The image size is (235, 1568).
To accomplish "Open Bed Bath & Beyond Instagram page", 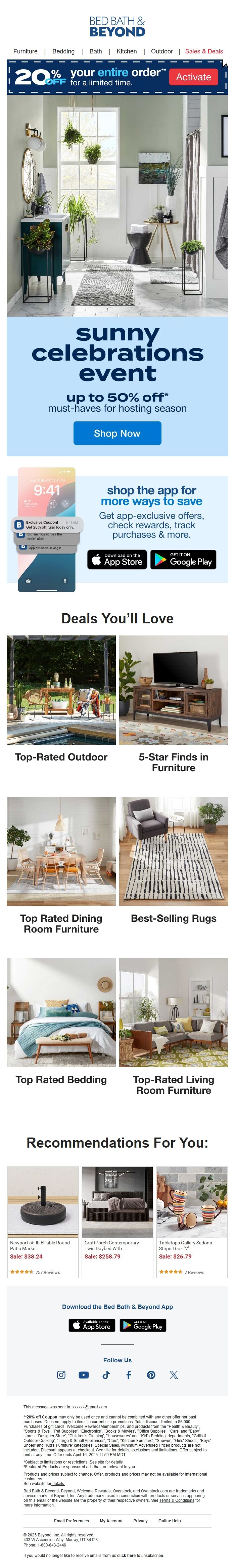I will [x=61, y=1374].
